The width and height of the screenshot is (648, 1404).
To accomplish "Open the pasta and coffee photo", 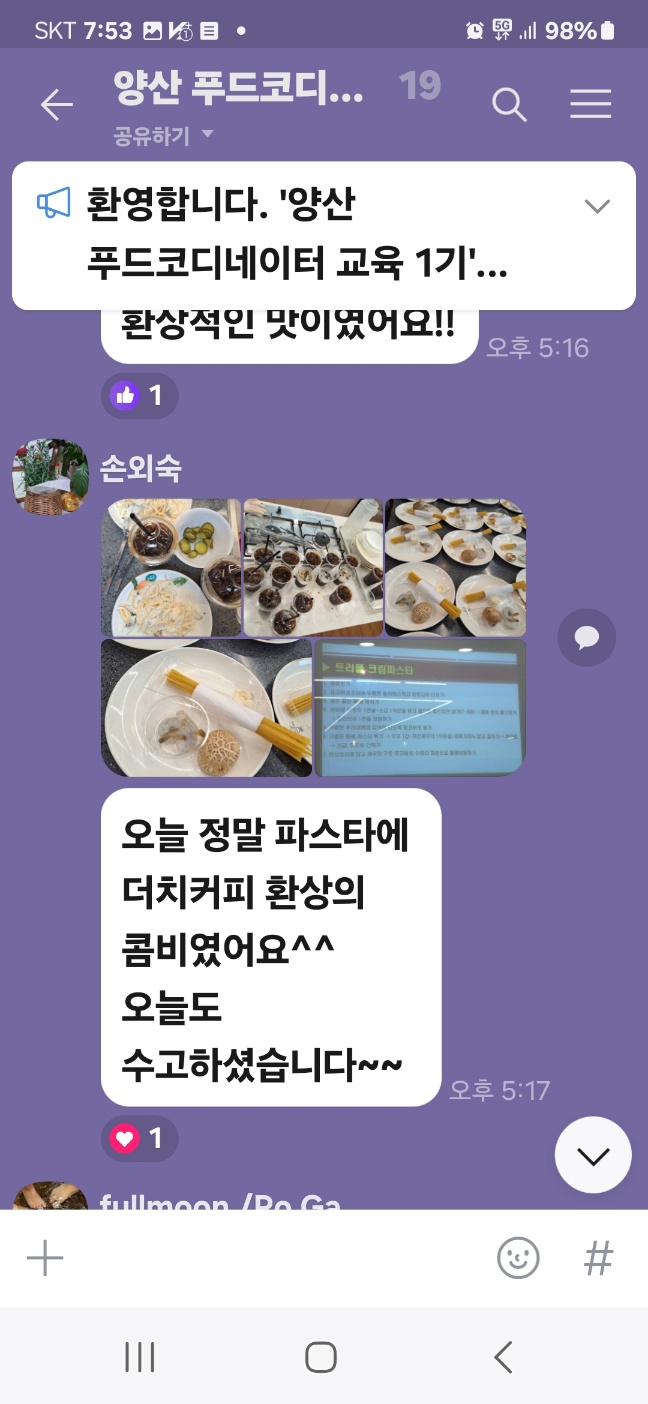I will (x=171, y=567).
